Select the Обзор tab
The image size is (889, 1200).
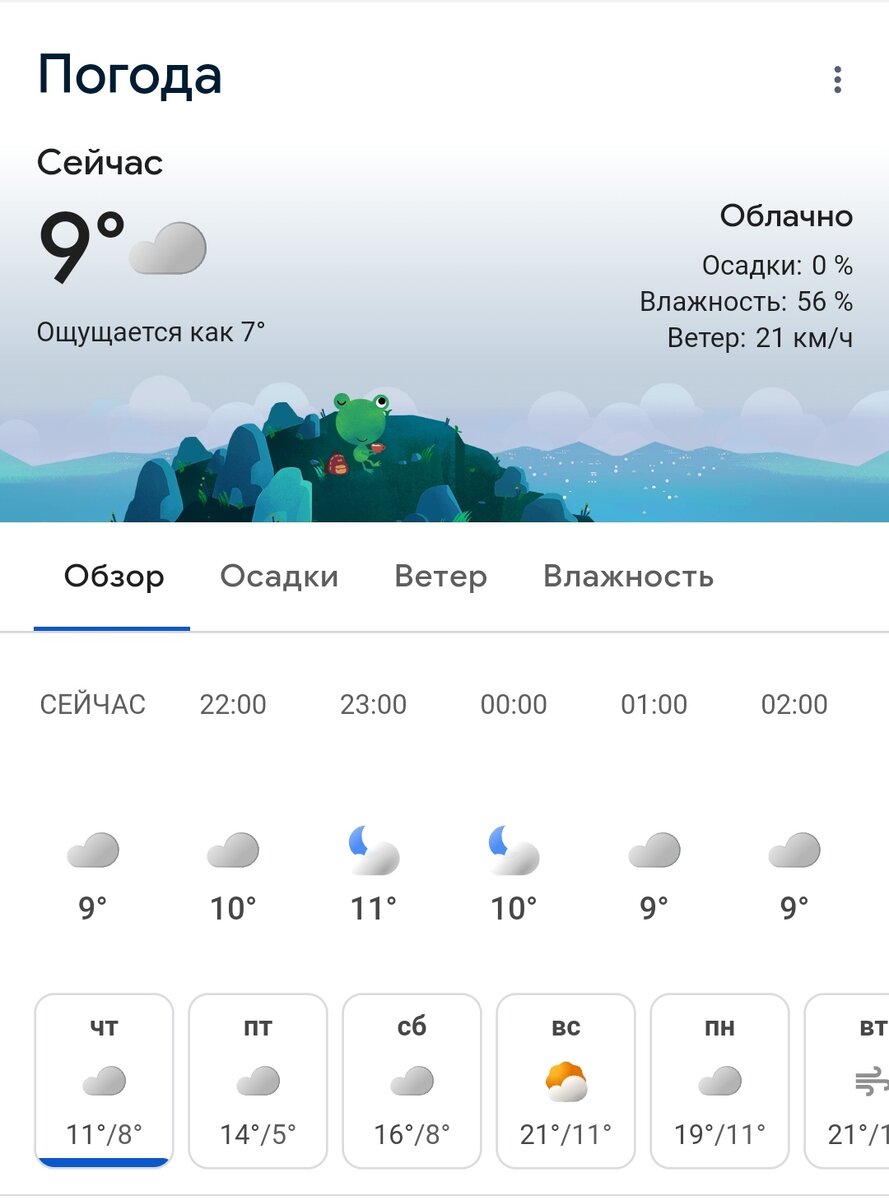[114, 577]
